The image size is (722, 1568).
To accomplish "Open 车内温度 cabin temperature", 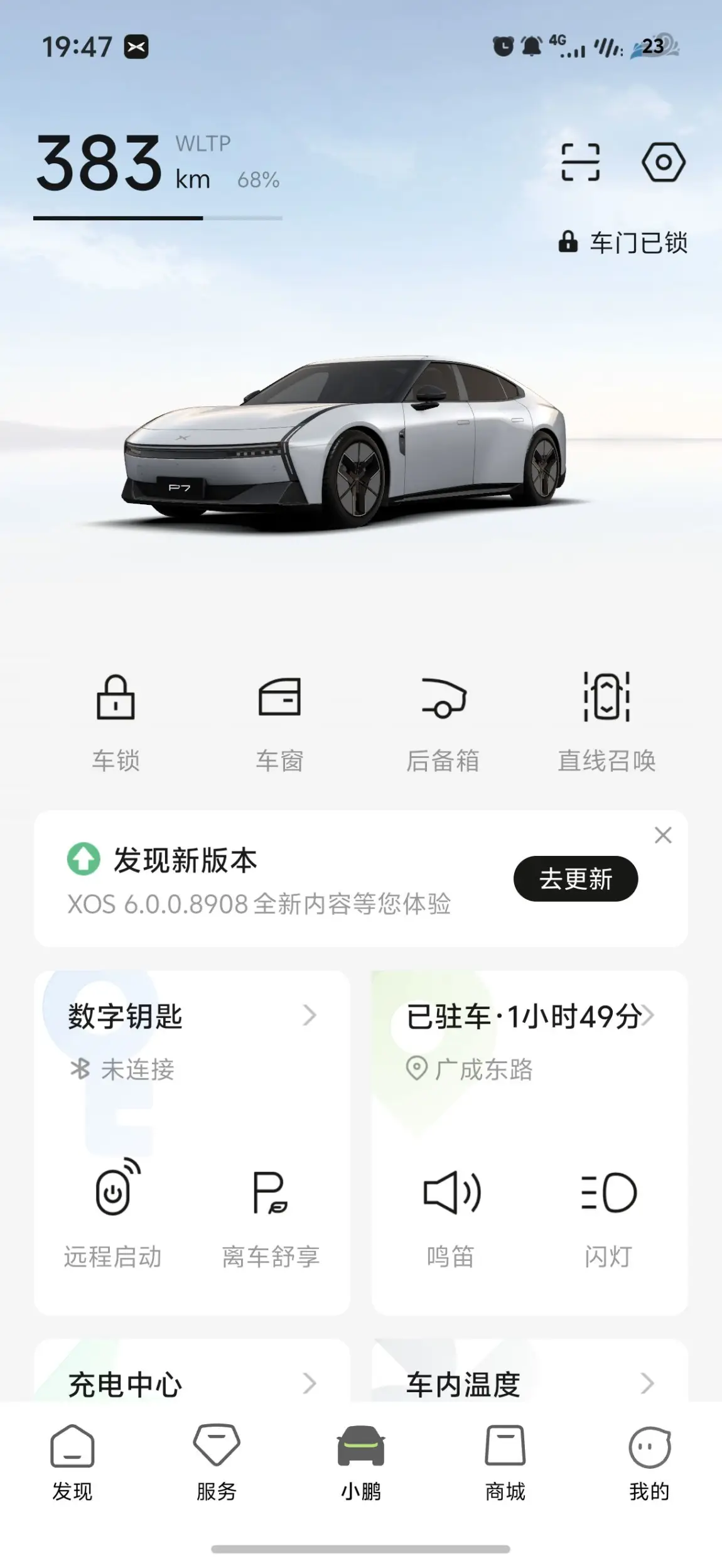I will 529,1385.
